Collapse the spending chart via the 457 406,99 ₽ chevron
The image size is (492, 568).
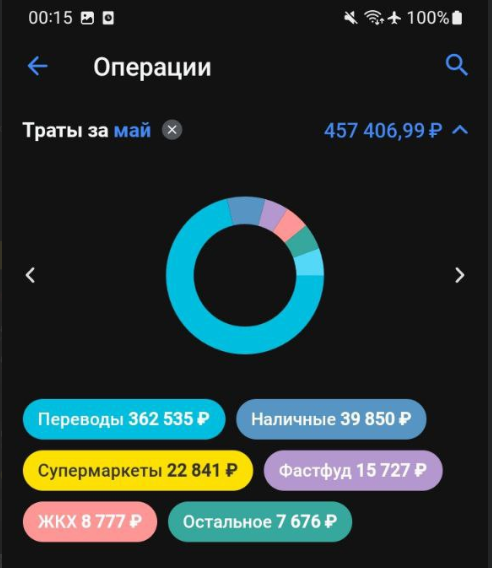(460, 129)
